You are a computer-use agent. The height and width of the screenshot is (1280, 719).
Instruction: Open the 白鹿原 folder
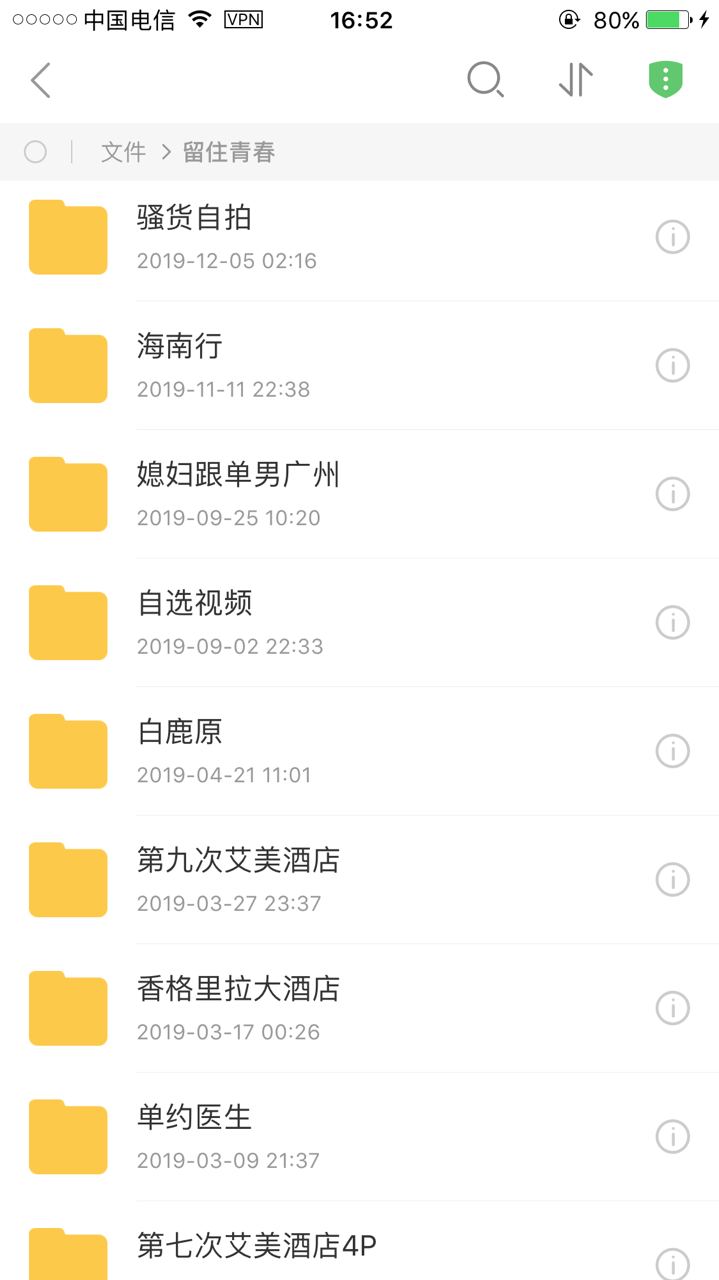(180, 751)
